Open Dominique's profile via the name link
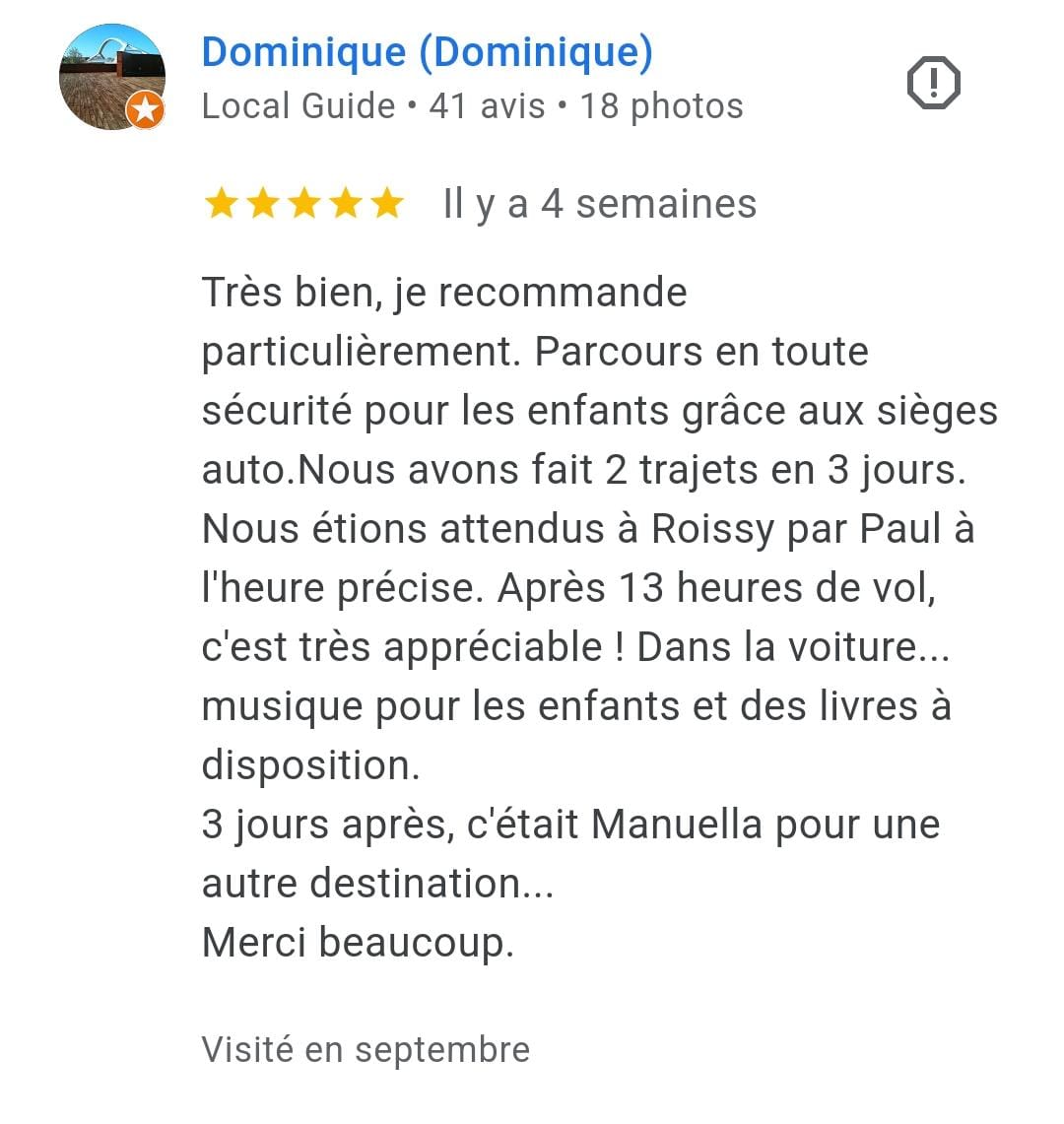Screen dimensions: 1064x1124 [427, 52]
